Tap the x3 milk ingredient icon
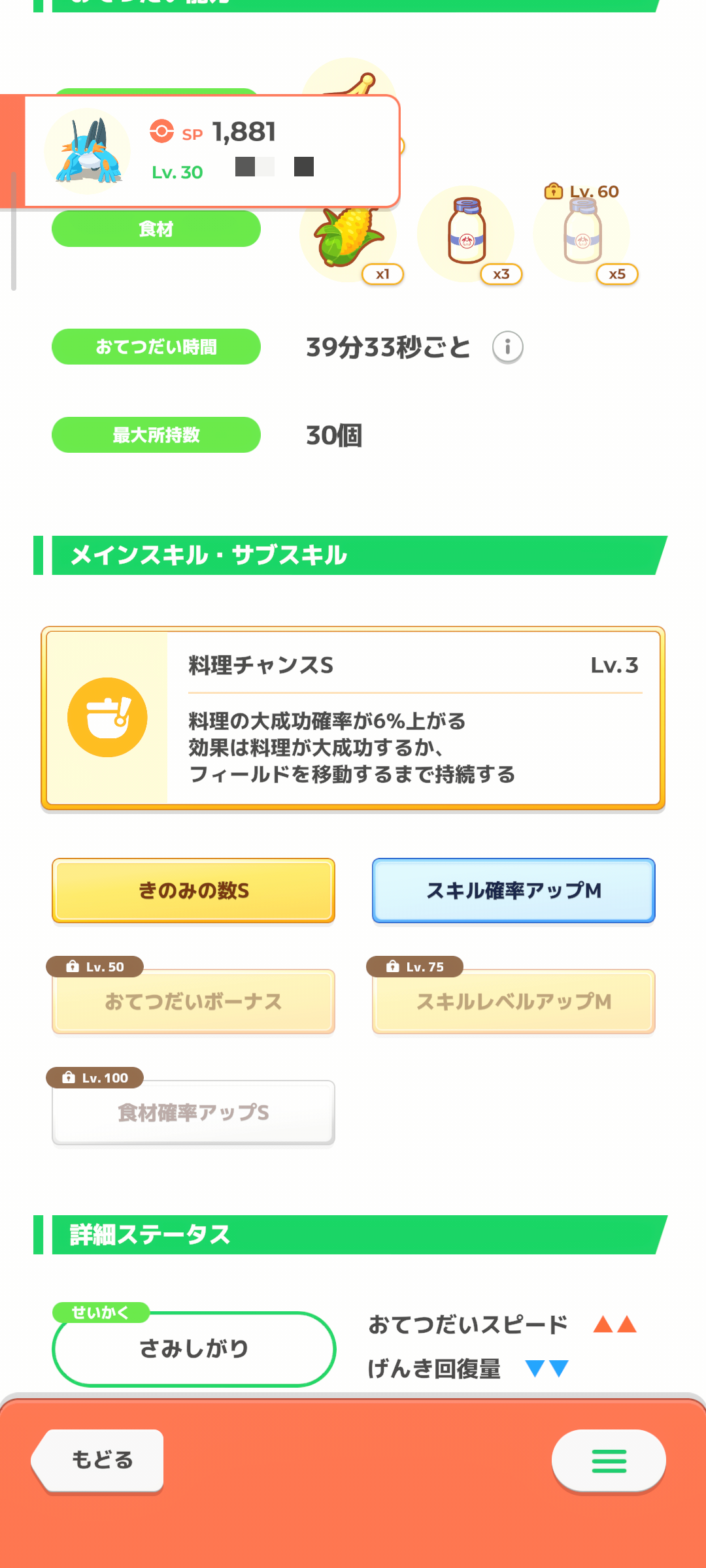 466,234
